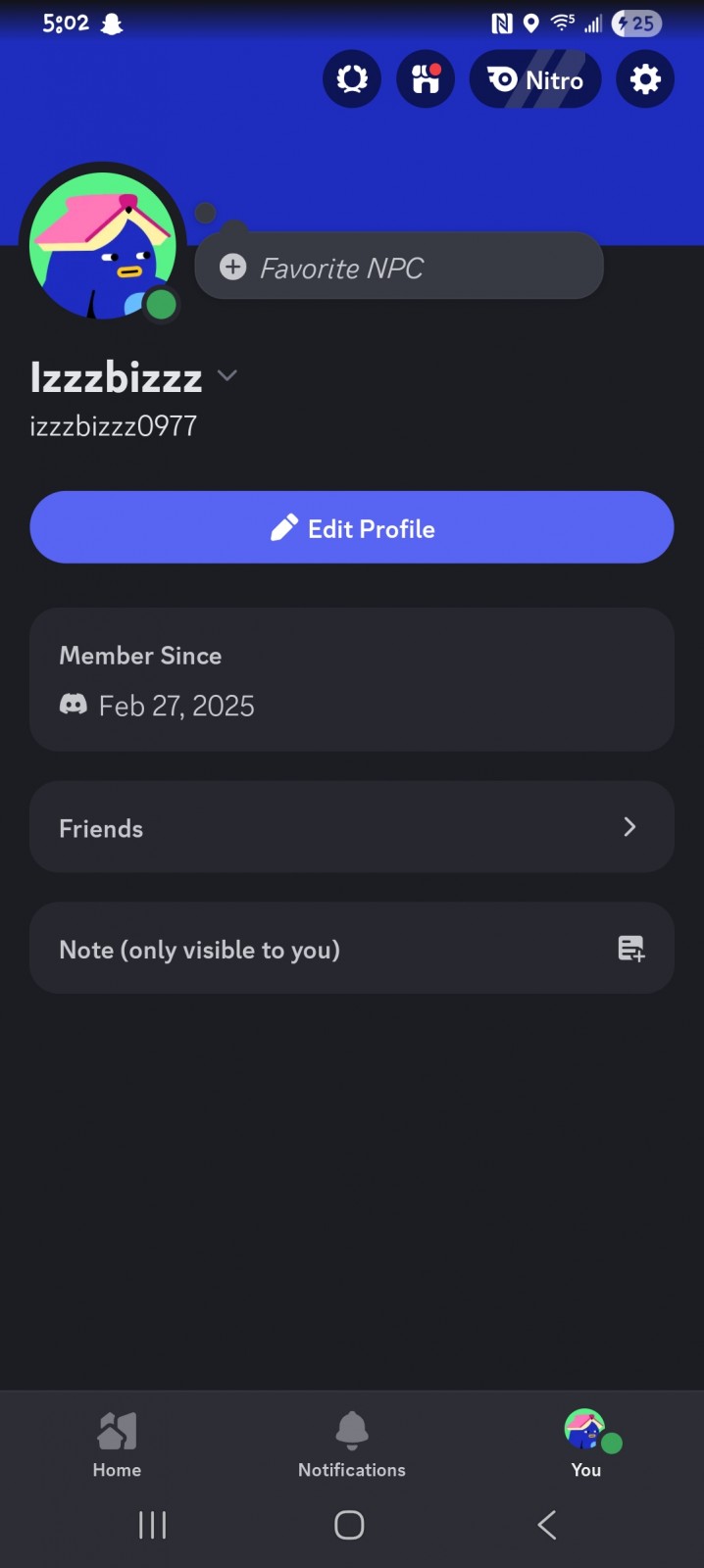
Task: Switch to the Home tab
Action: (x=117, y=1445)
